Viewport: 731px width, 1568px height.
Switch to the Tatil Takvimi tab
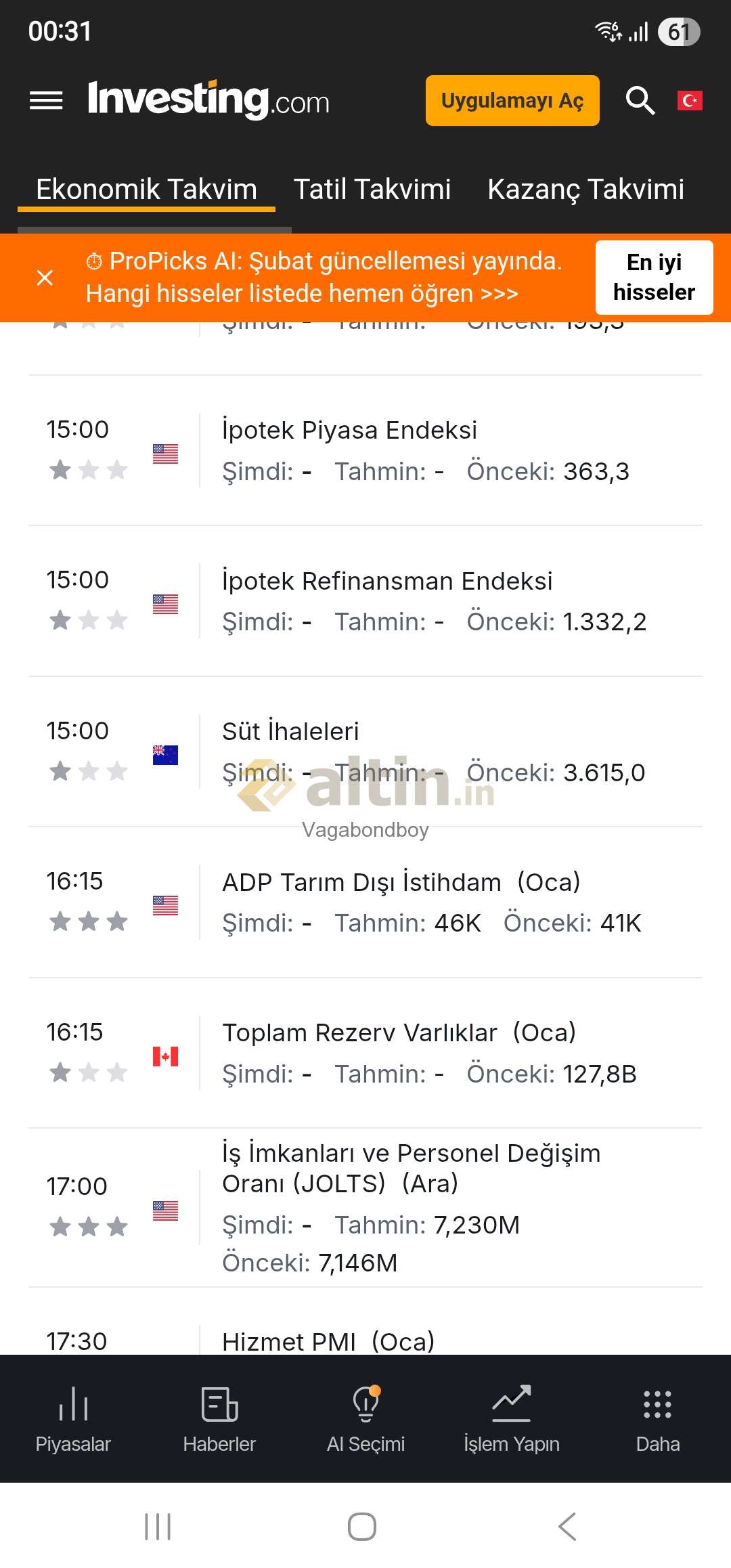[372, 190]
